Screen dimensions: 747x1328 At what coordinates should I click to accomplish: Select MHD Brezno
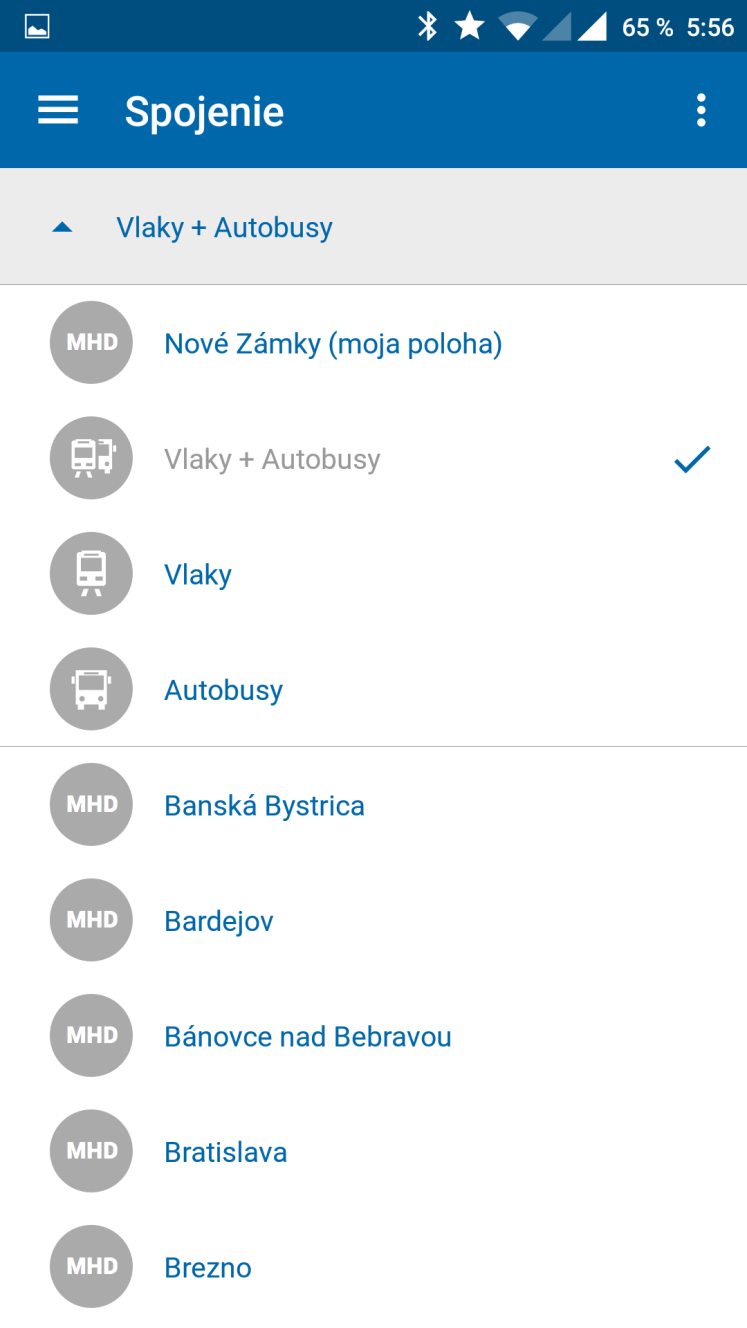point(373,1267)
